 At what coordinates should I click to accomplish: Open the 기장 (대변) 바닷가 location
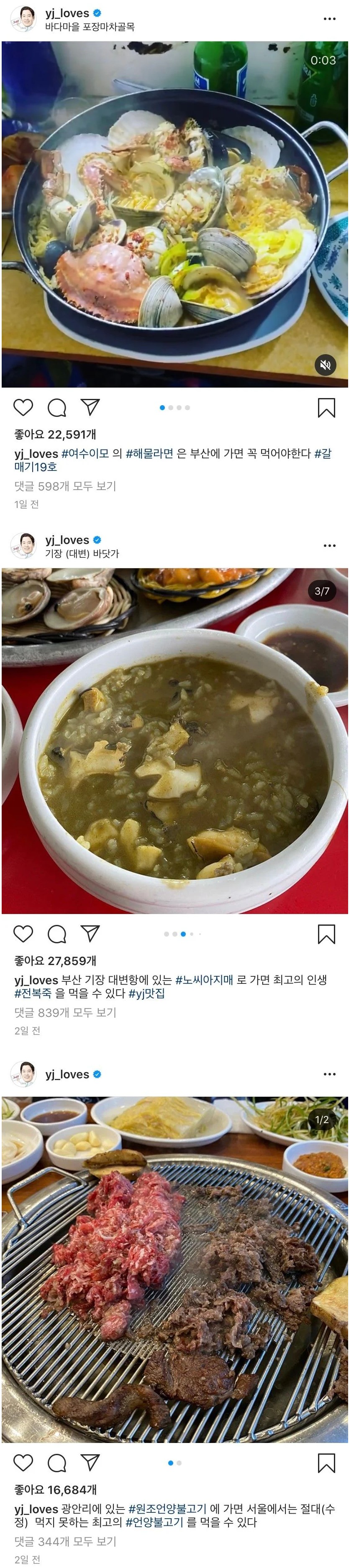tap(82, 553)
